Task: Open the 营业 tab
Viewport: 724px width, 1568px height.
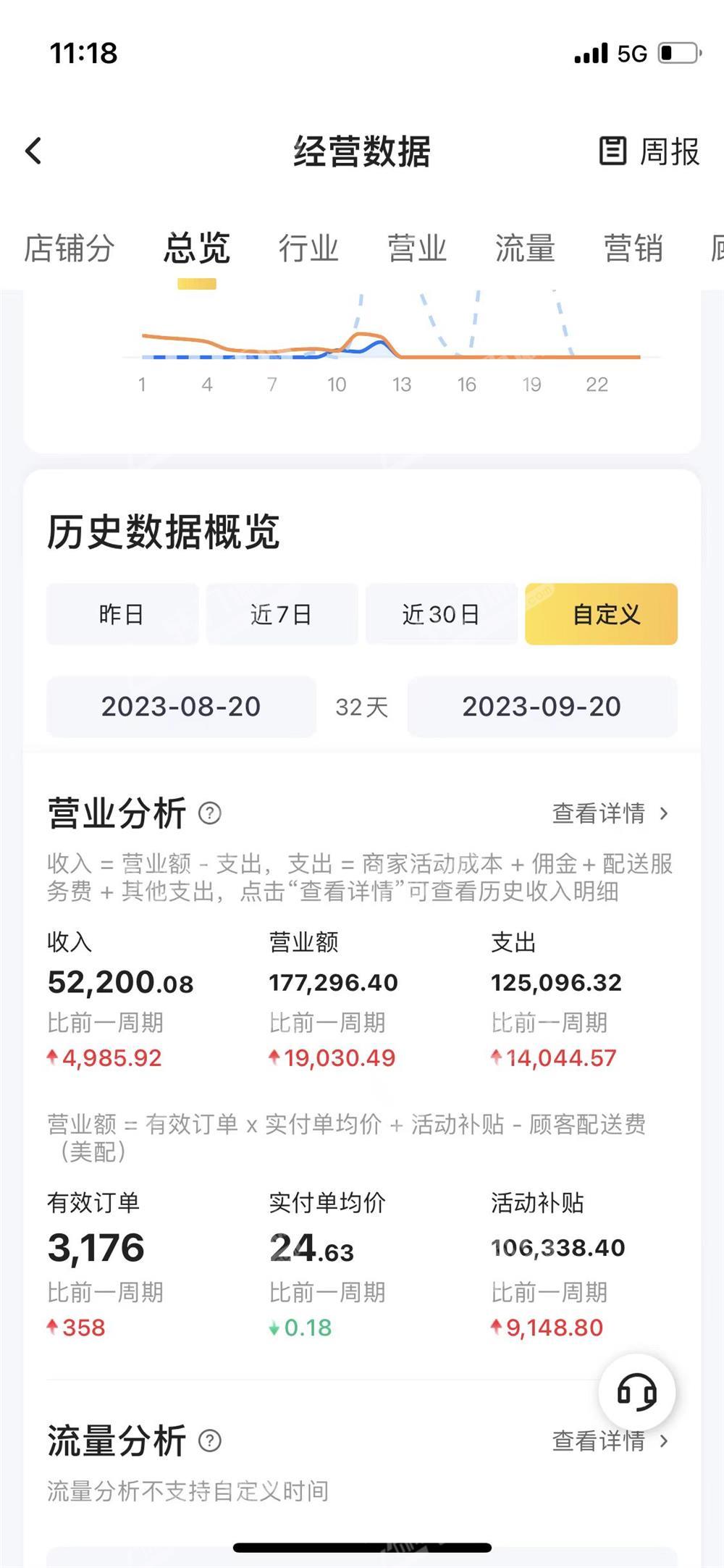Action: coord(417,248)
